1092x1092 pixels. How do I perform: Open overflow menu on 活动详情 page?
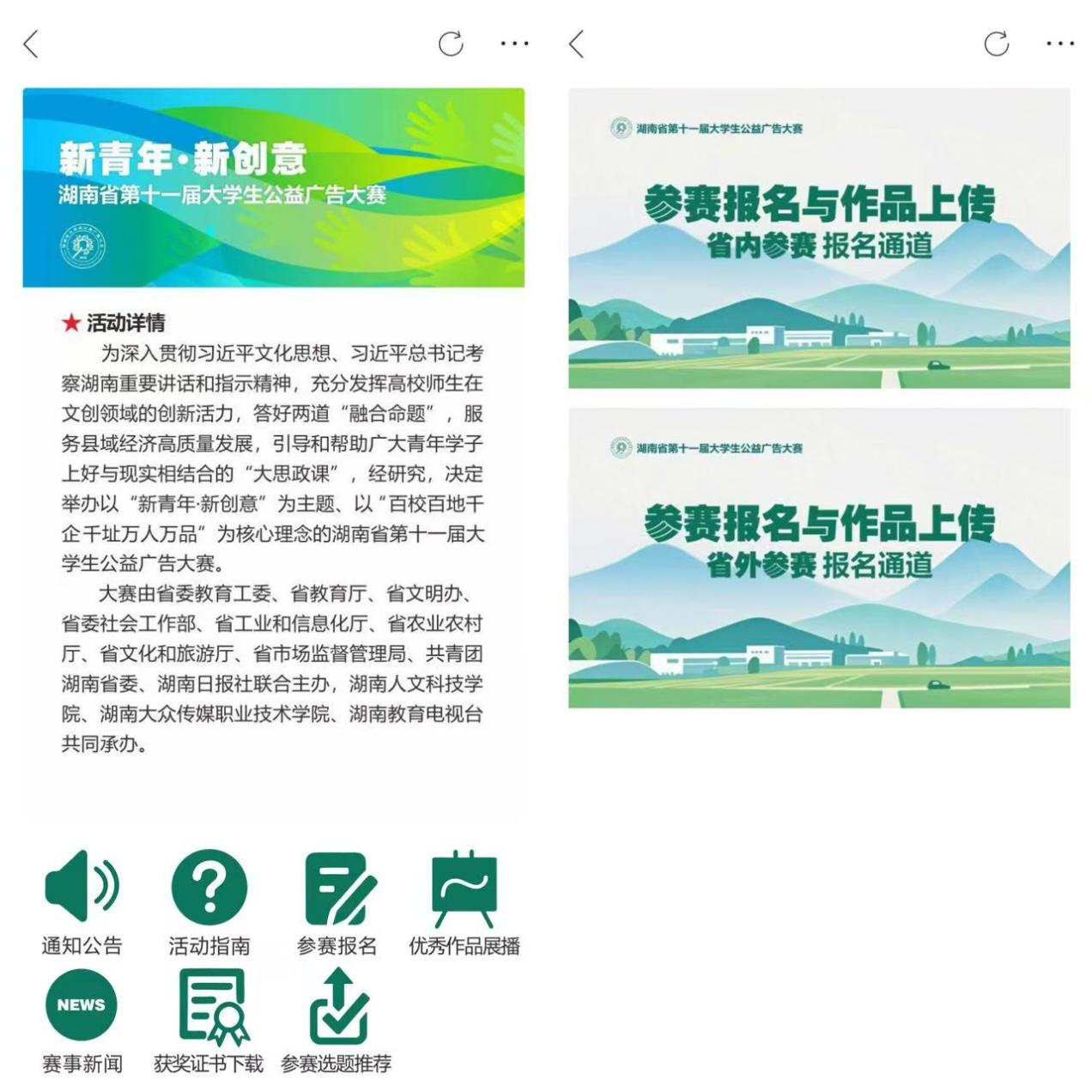point(514,44)
